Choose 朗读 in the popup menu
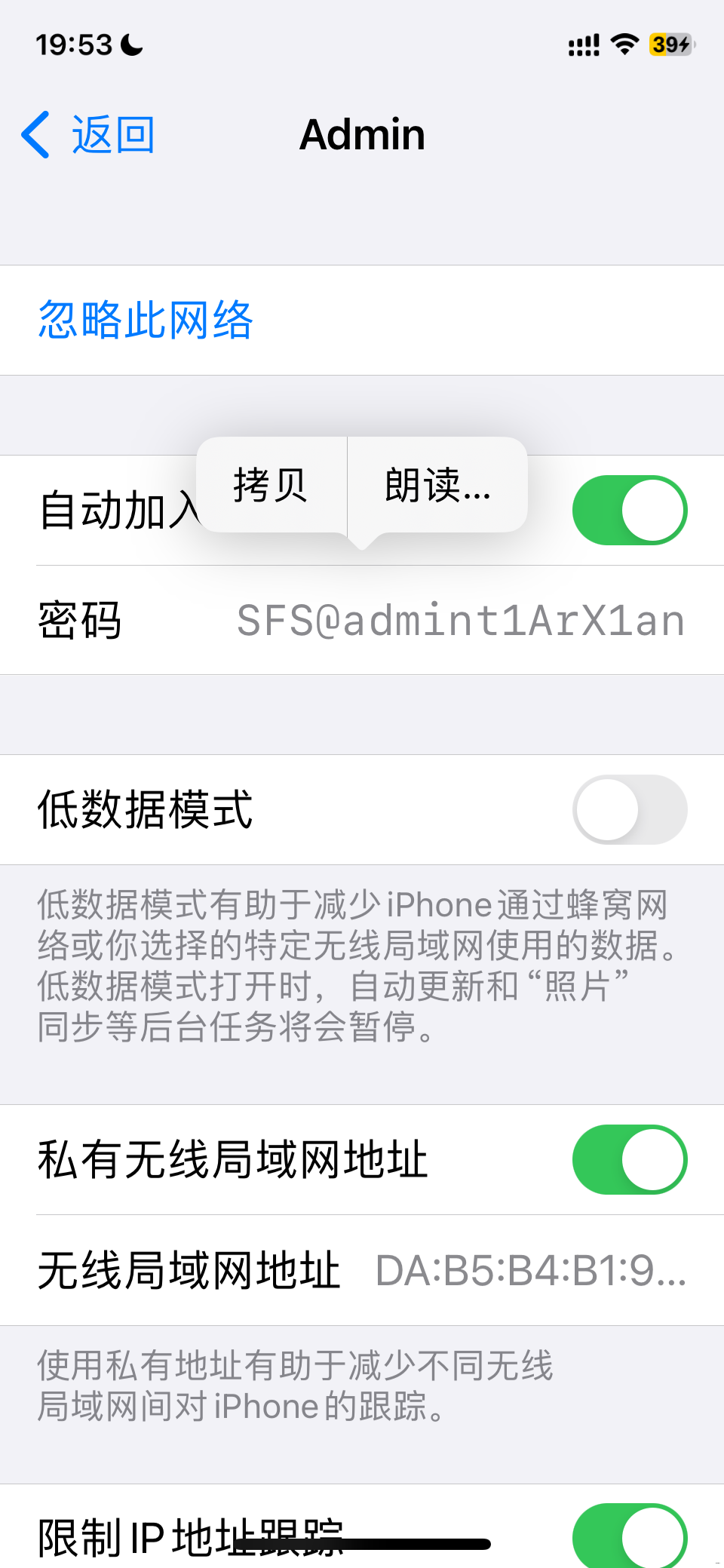Image resolution: width=724 pixels, height=1568 pixels. (x=437, y=485)
